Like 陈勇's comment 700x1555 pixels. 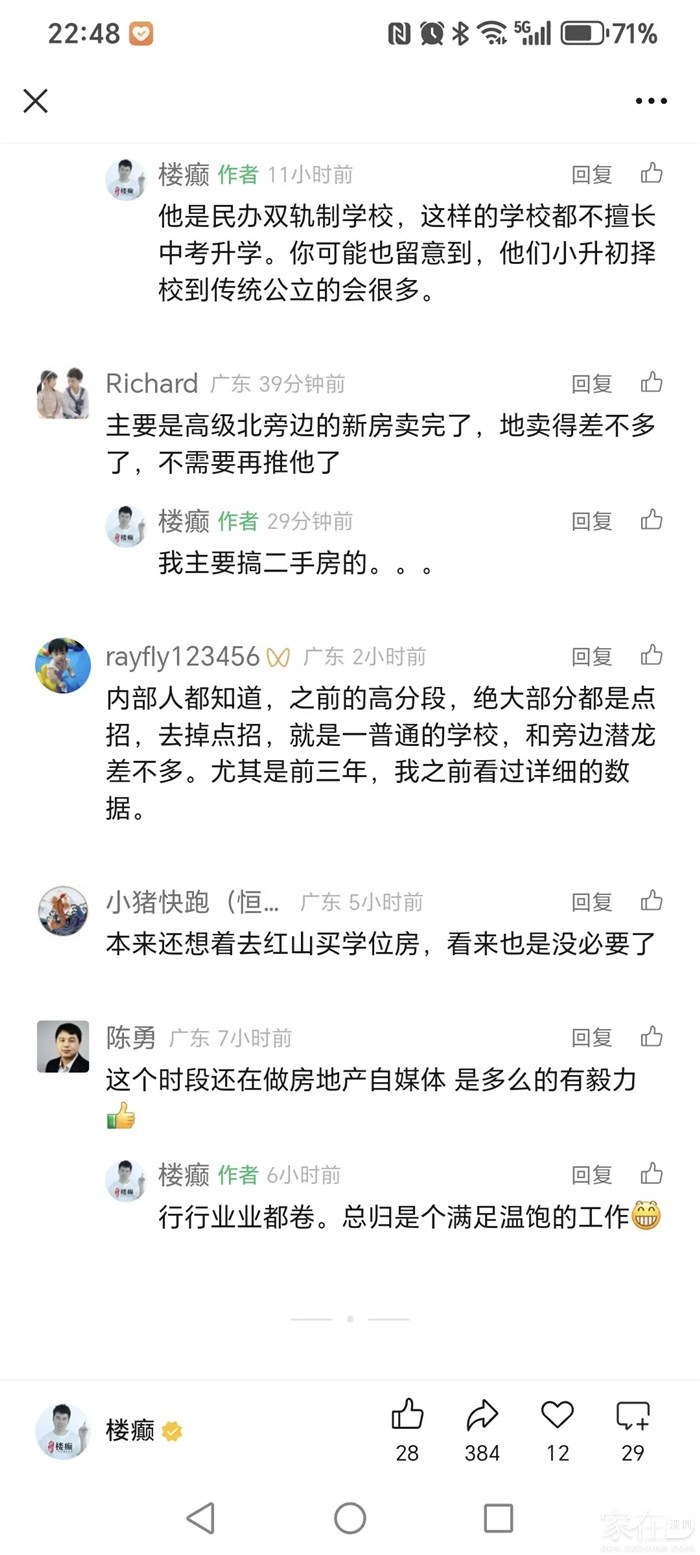(652, 1037)
